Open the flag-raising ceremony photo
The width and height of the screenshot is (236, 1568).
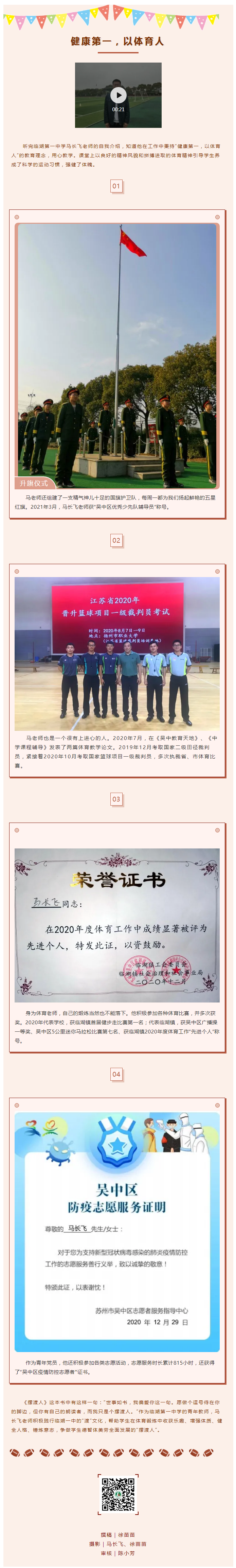[117, 356]
